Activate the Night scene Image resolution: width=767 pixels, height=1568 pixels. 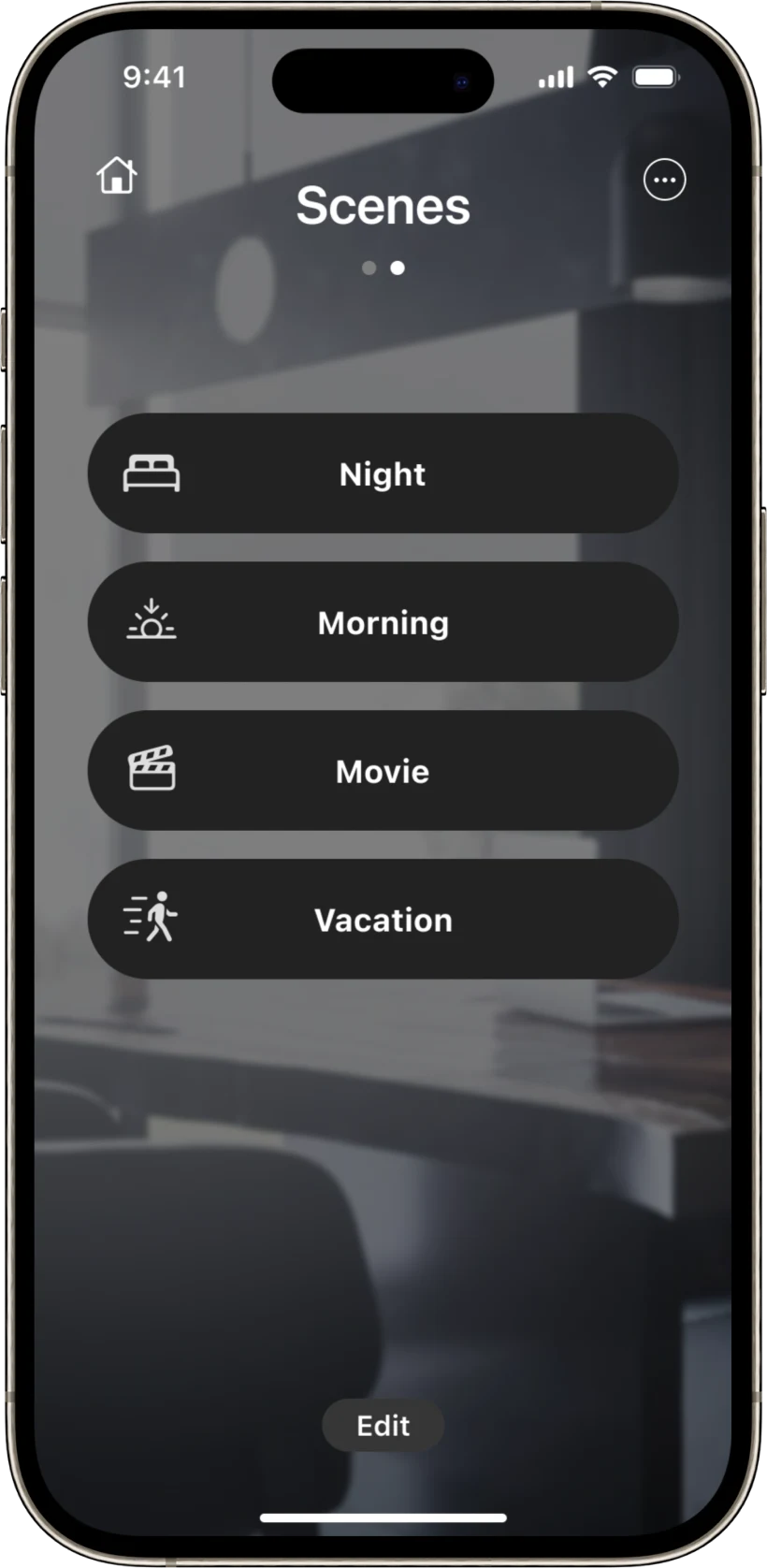point(383,473)
